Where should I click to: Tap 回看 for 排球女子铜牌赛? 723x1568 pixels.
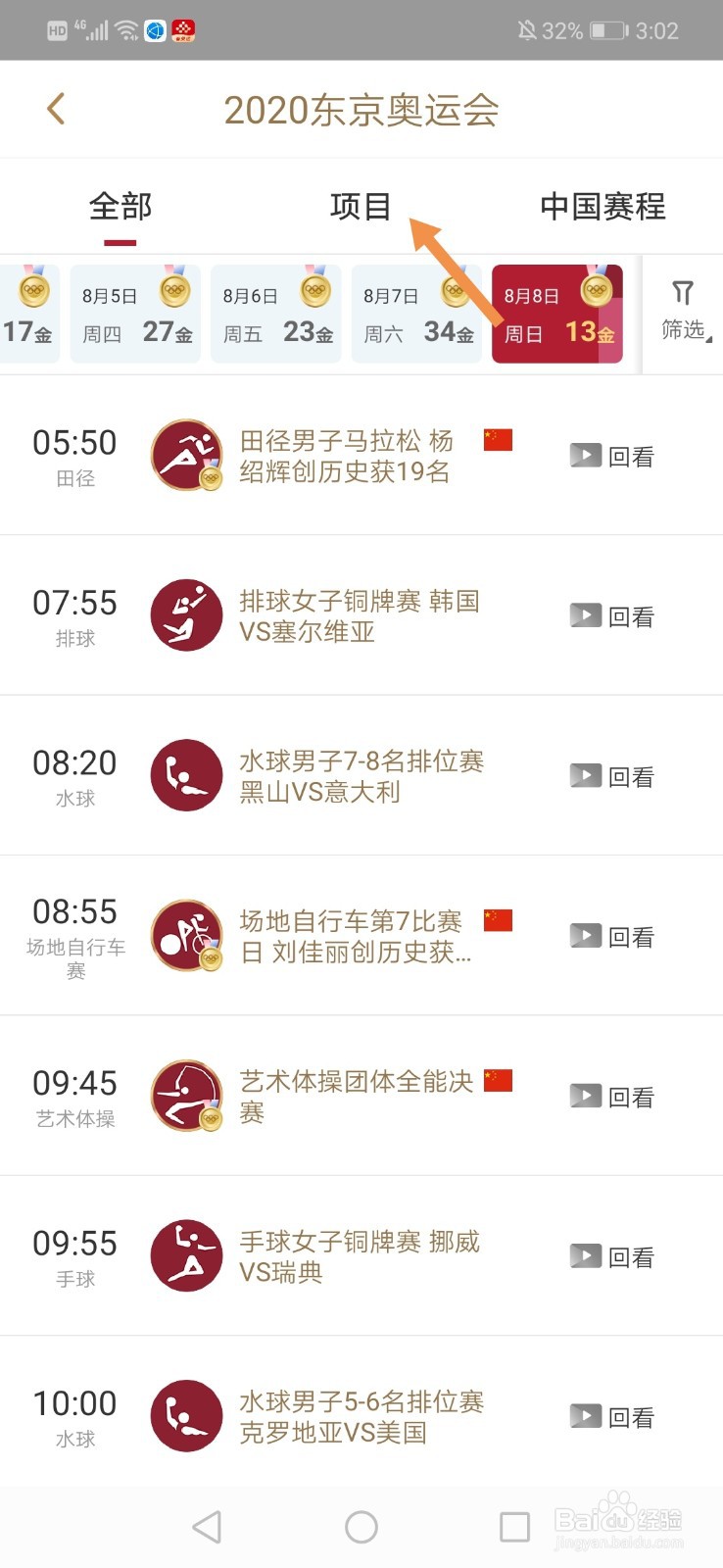click(x=612, y=616)
